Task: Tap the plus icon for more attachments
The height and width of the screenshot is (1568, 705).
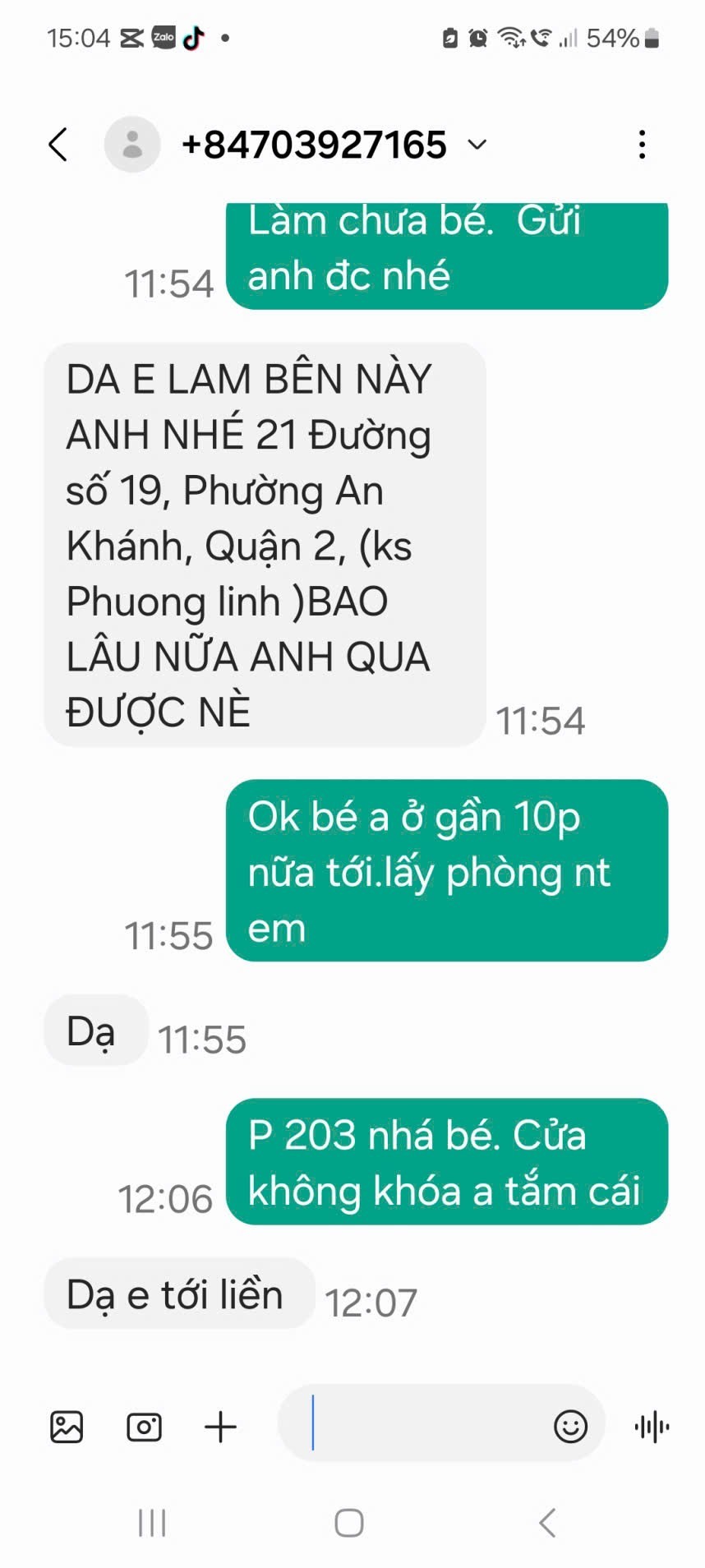Action: (220, 1427)
